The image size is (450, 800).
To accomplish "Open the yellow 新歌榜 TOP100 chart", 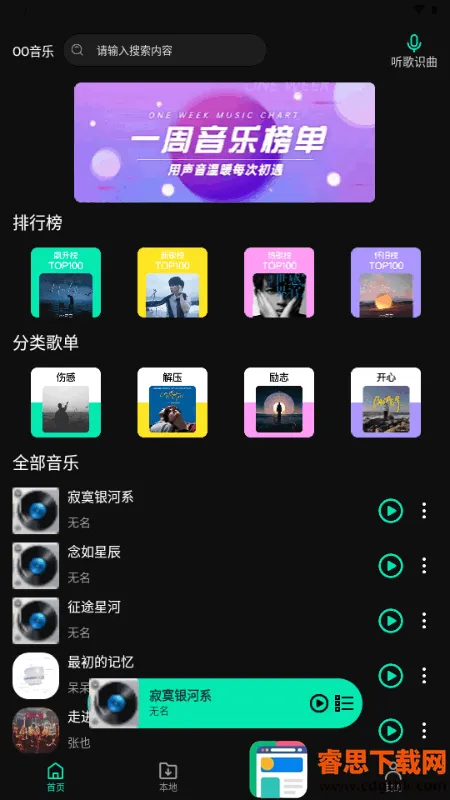I will 172,283.
